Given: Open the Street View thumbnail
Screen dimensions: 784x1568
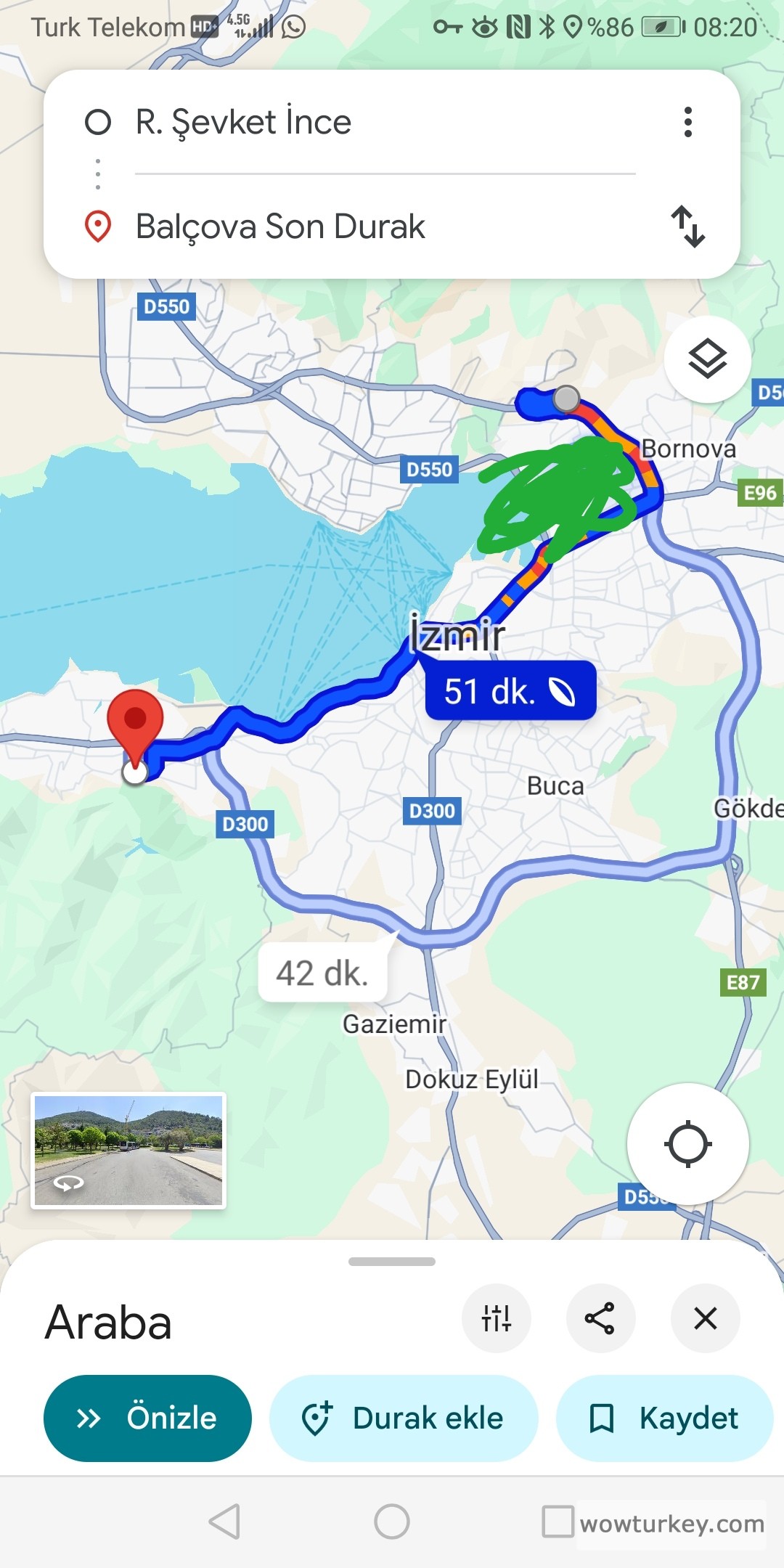Looking at the screenshot, I should coord(128,1151).
